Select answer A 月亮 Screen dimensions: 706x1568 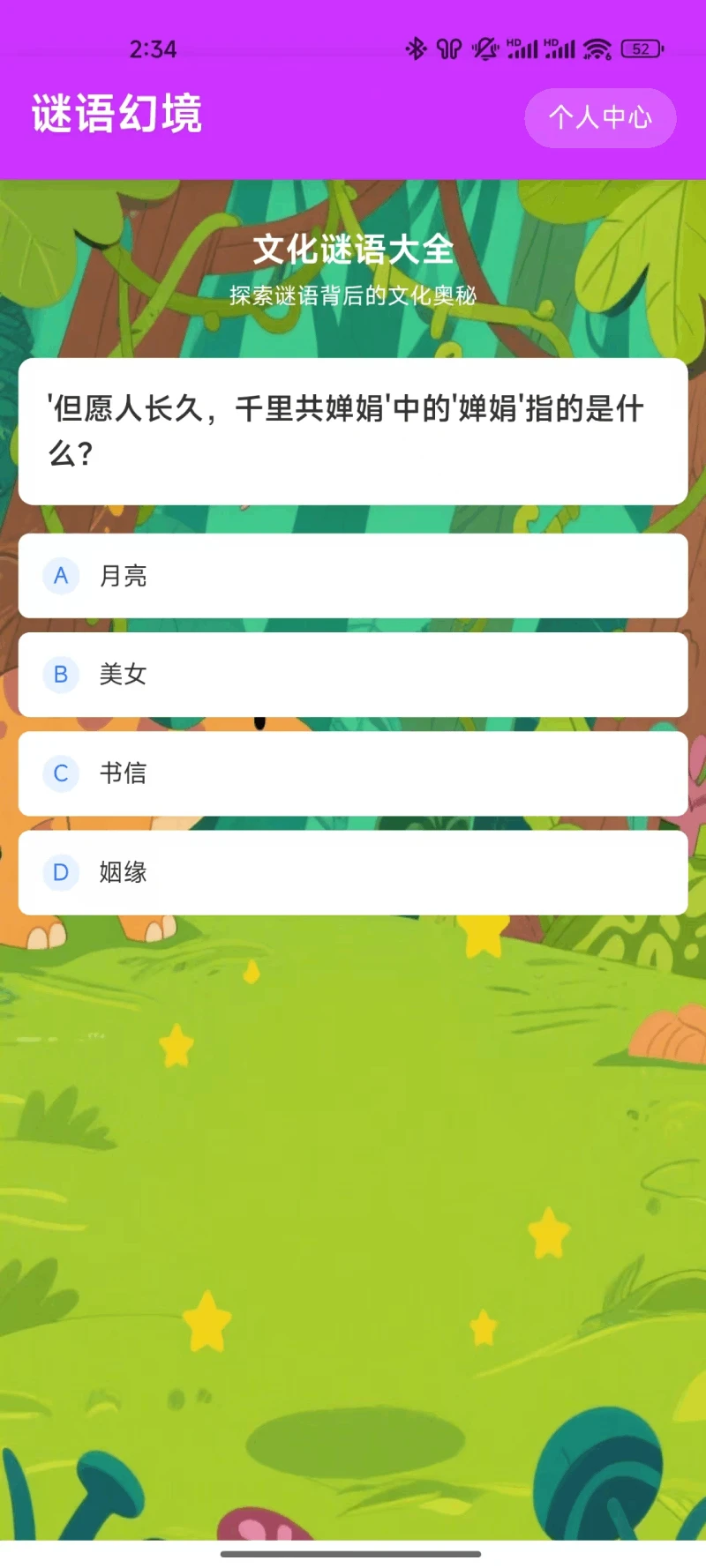click(353, 576)
